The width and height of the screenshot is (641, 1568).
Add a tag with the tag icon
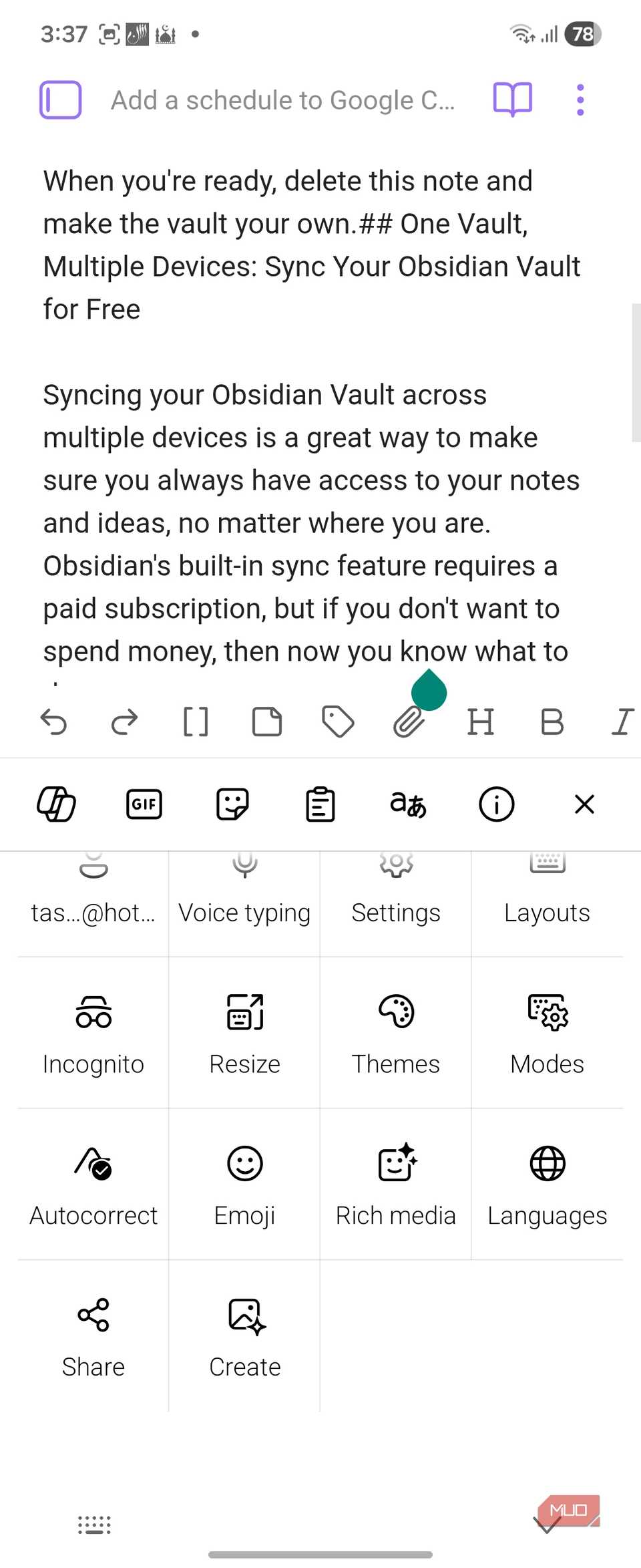click(x=337, y=722)
